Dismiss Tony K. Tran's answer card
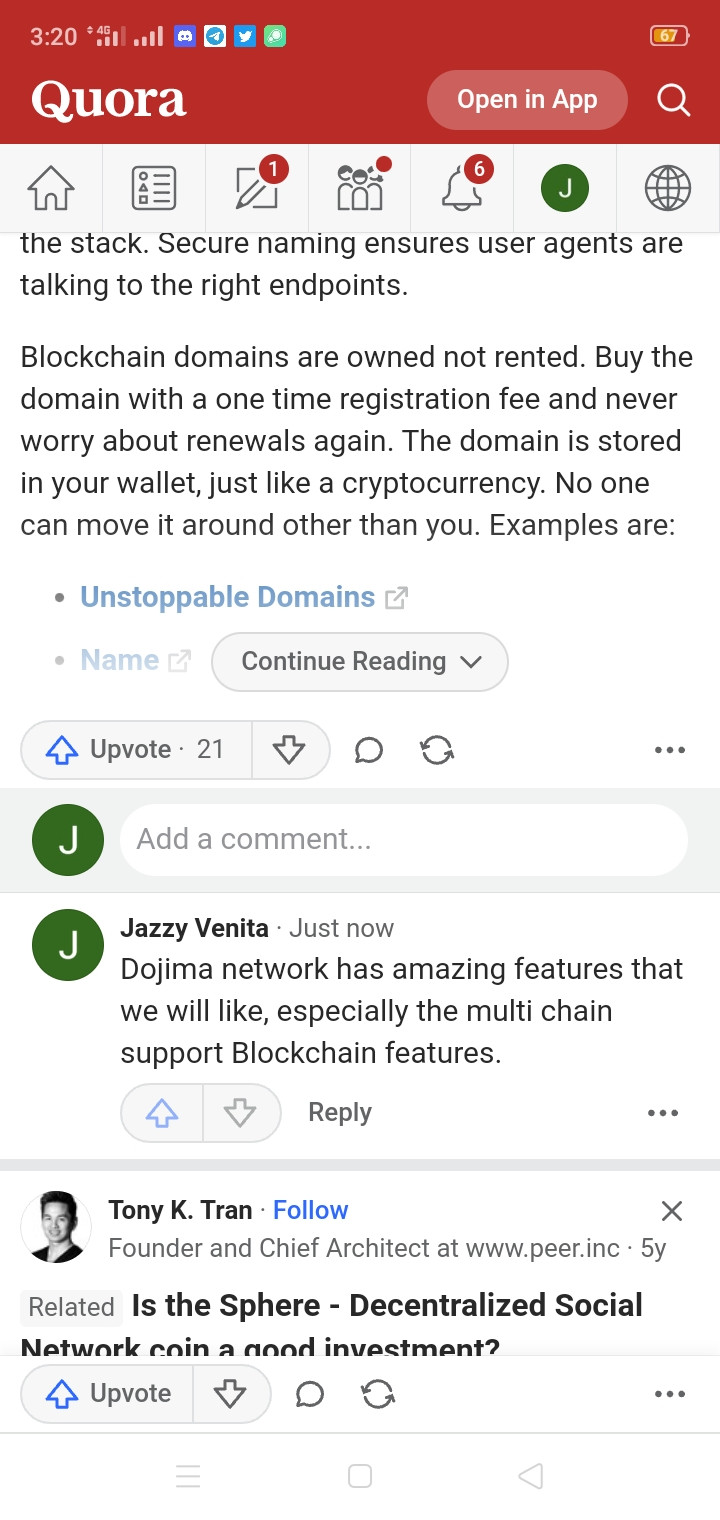720x1520 pixels. [672, 1211]
